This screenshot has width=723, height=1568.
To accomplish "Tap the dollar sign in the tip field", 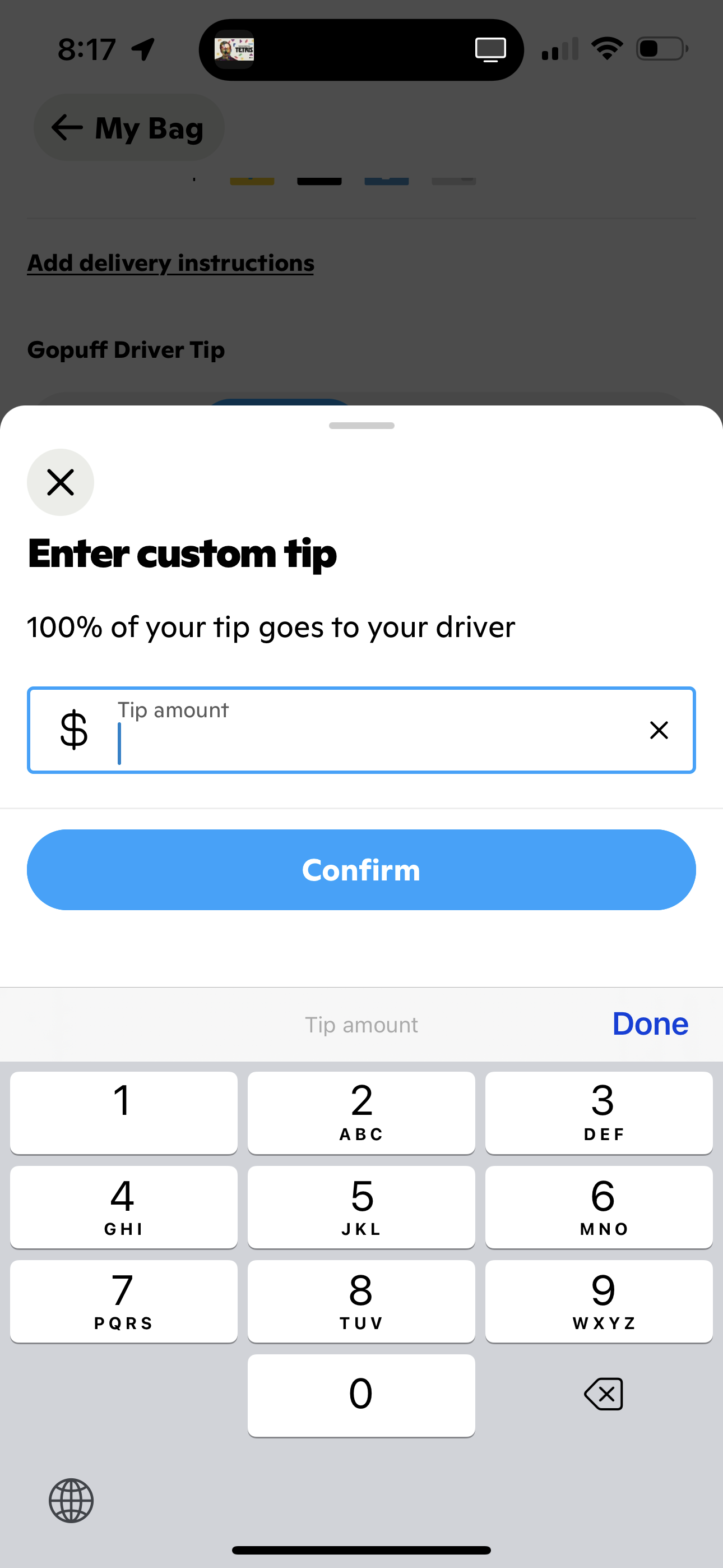I will tap(72, 730).
